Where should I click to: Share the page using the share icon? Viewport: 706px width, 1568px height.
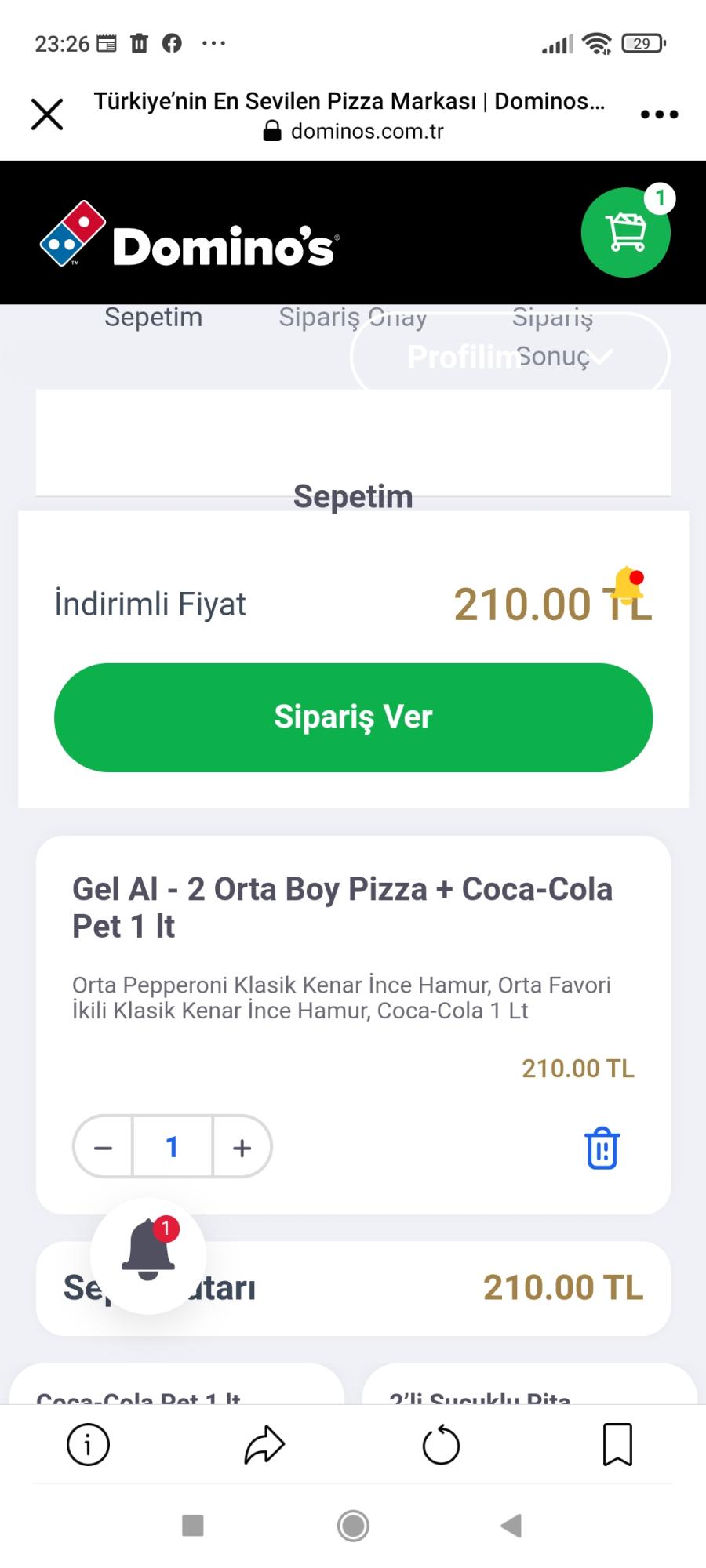click(x=264, y=1445)
